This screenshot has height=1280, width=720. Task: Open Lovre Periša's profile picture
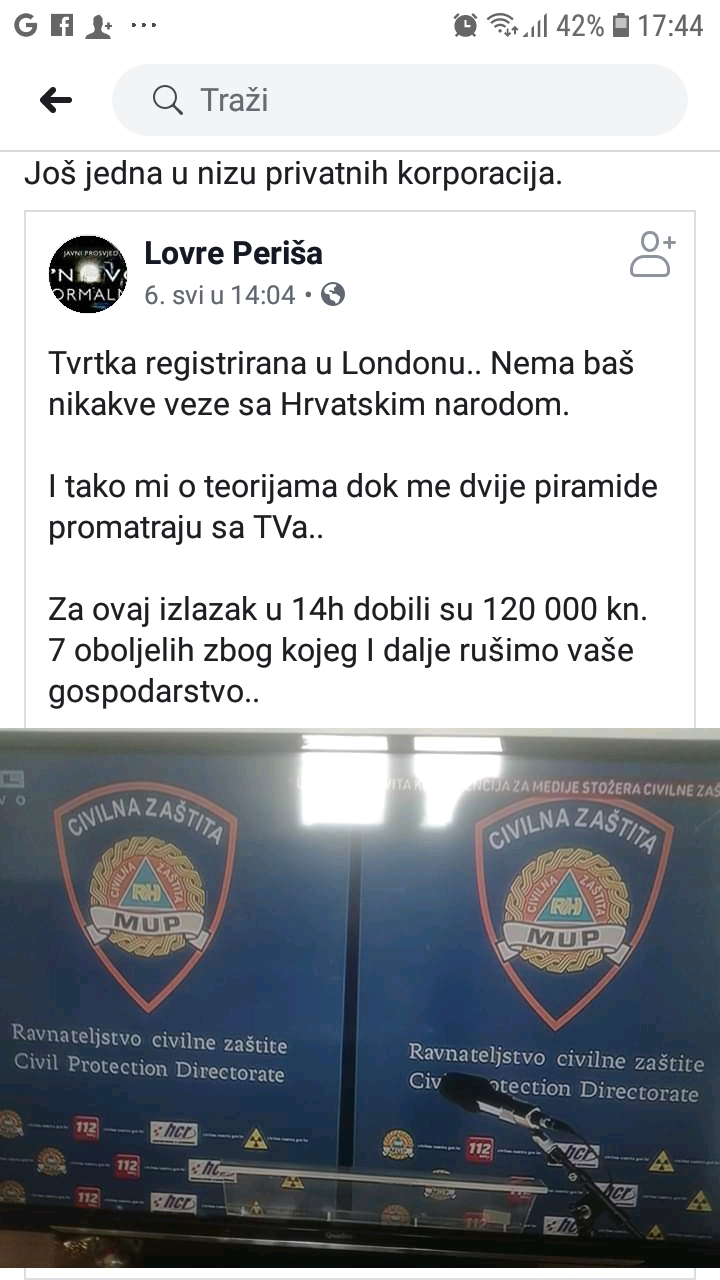[88, 274]
